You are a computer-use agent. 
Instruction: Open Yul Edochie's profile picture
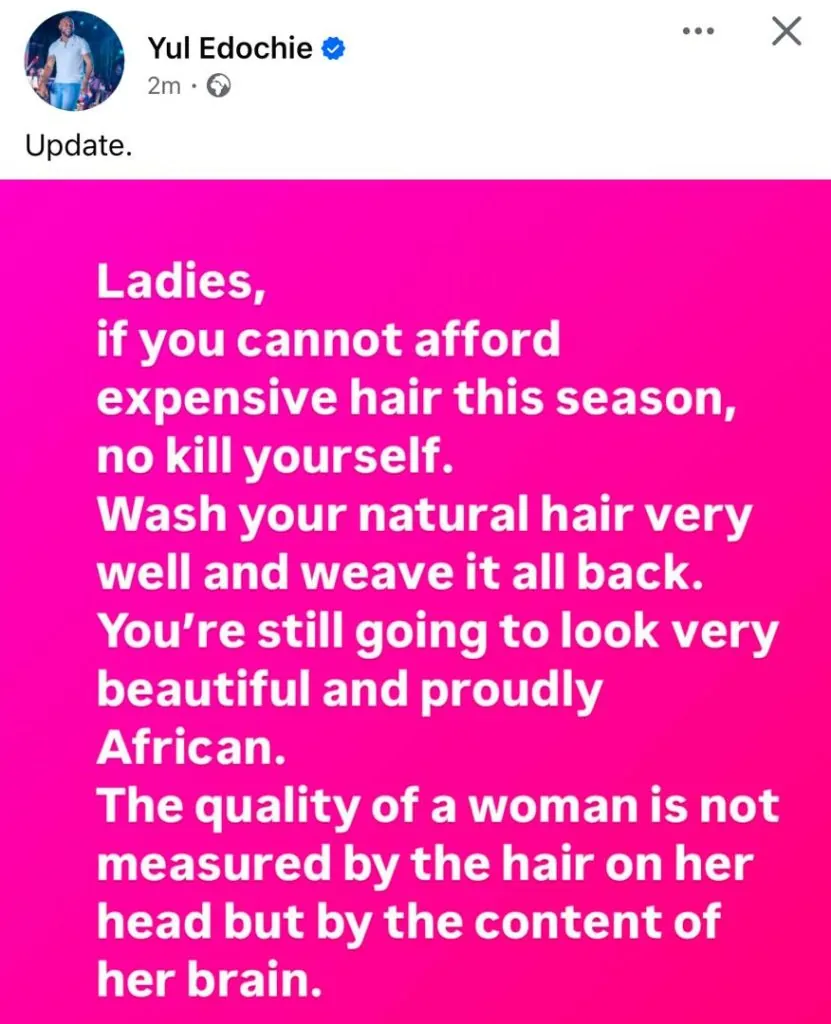coord(75,63)
